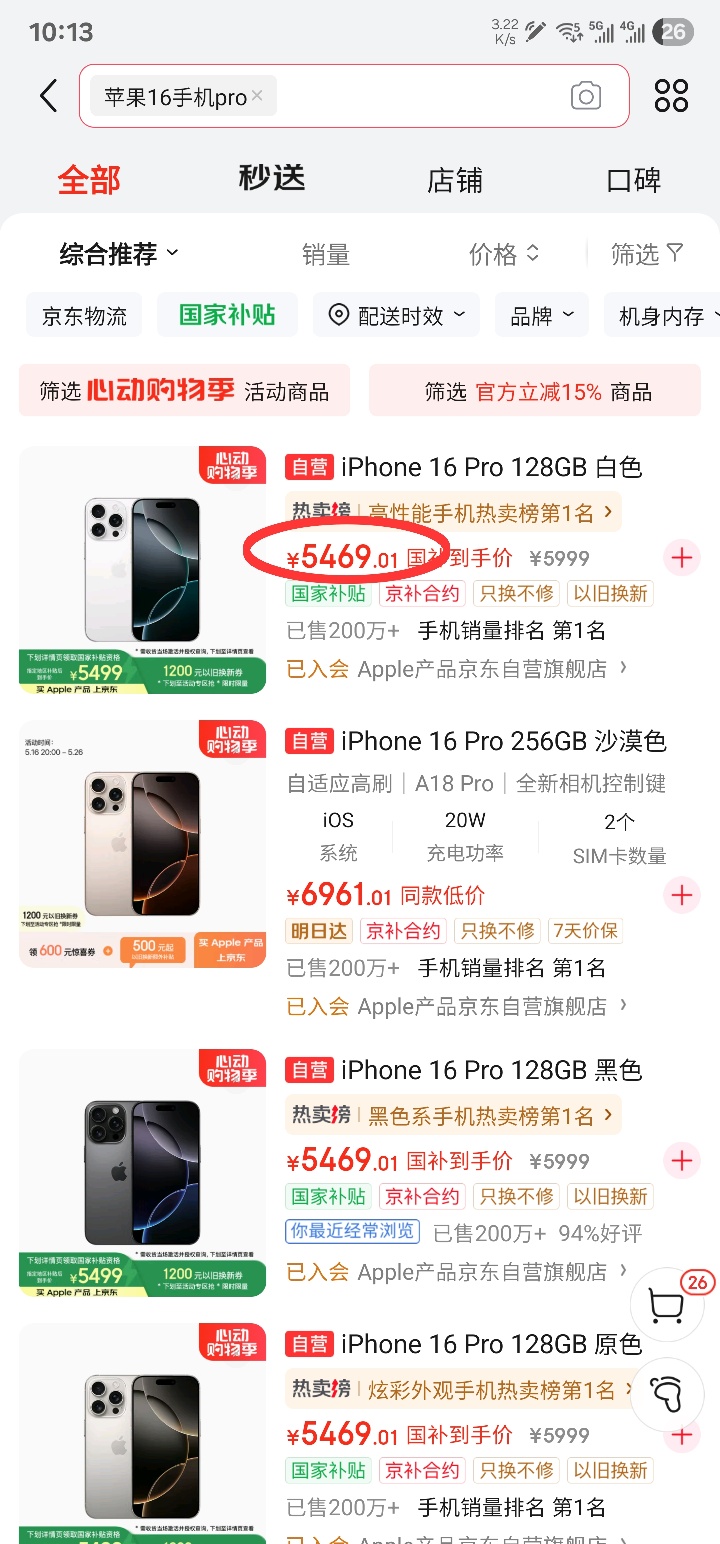Toggle the 国家补贴 filter chip
The height and width of the screenshot is (1544, 720).
point(227,315)
